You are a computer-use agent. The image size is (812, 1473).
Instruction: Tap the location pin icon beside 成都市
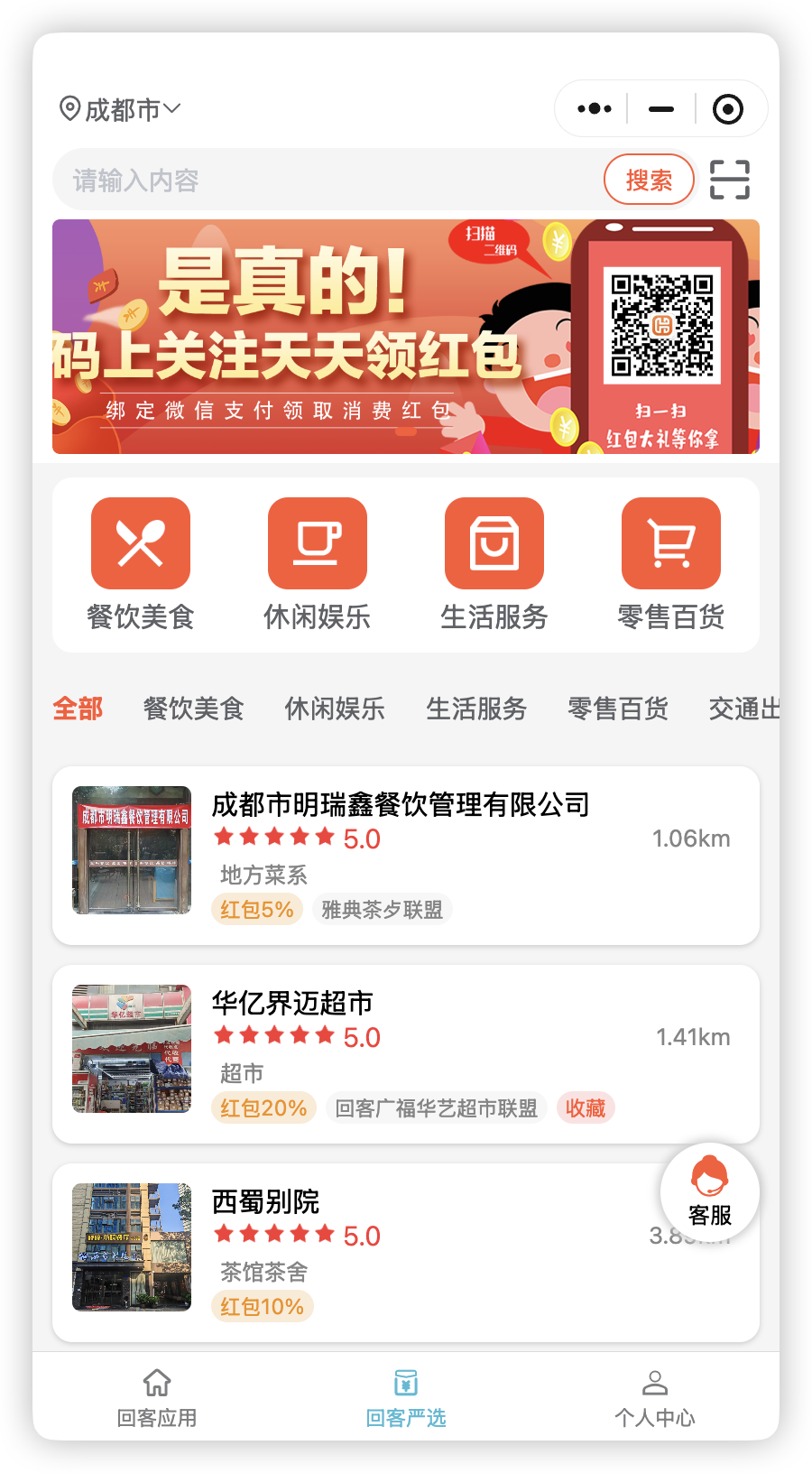click(69, 107)
